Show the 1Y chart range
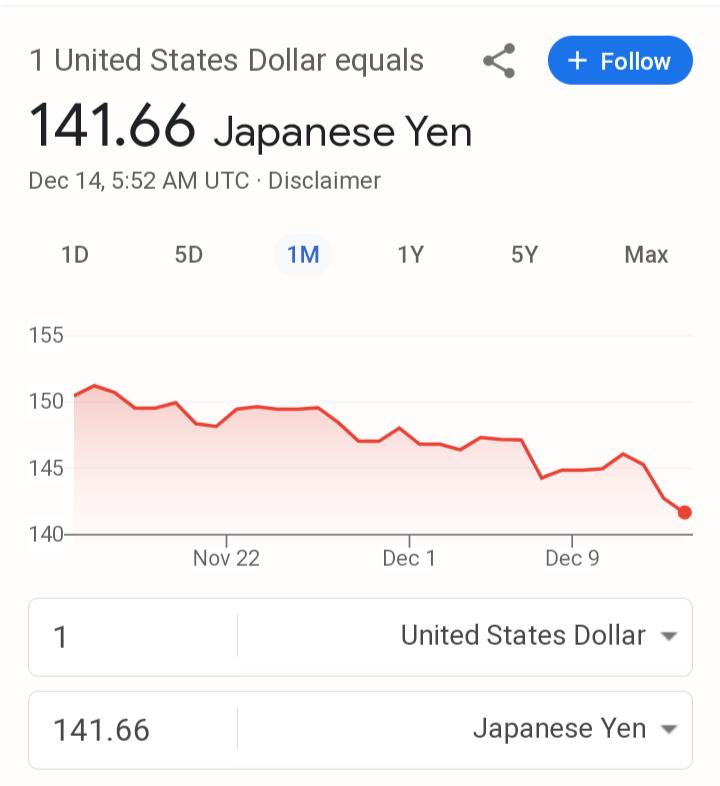The image size is (720, 786). (410, 255)
